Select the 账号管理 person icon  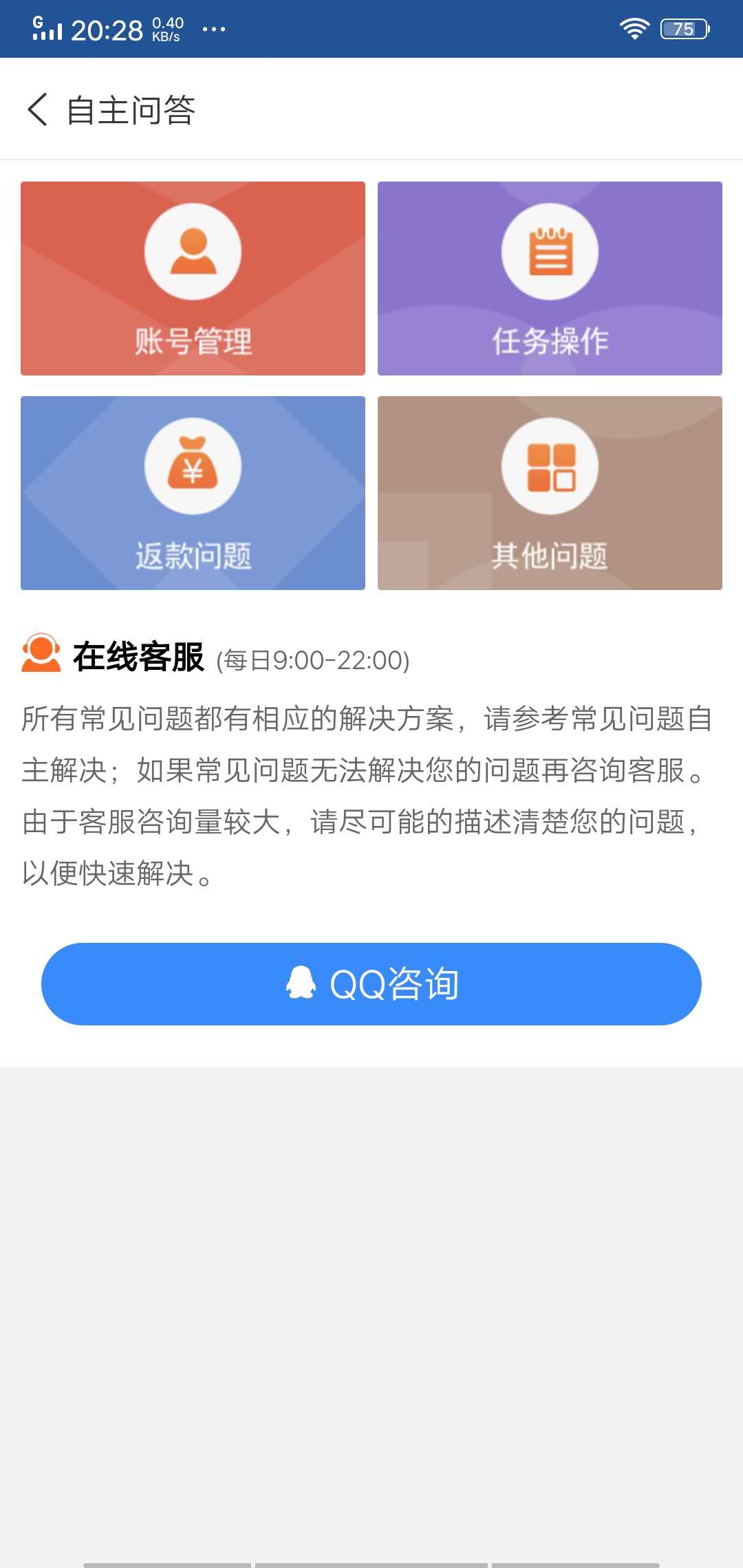(192, 250)
